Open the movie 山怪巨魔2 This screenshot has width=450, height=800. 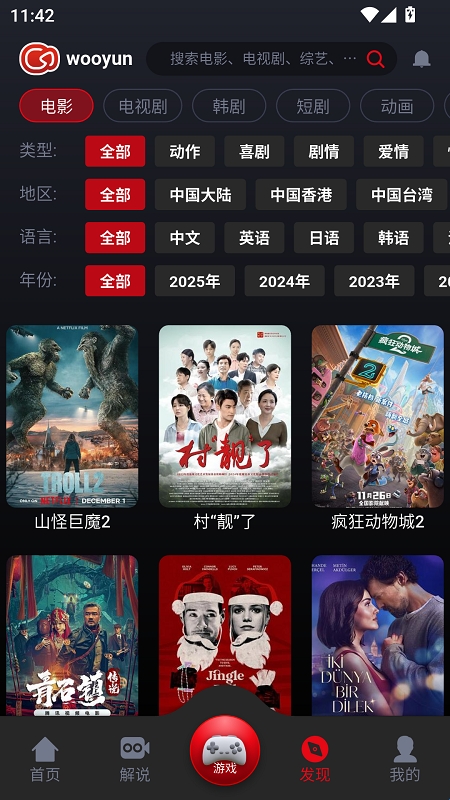click(72, 428)
